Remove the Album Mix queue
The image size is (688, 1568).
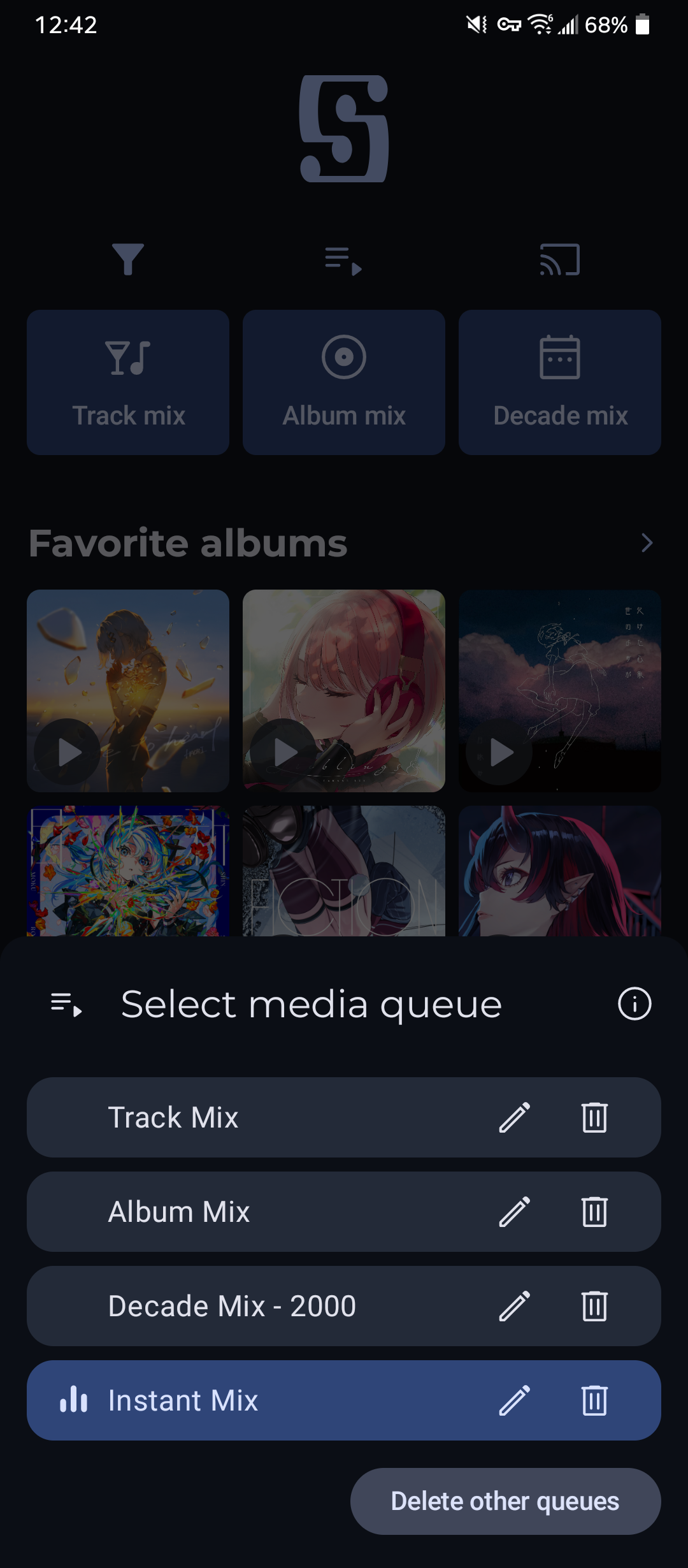click(x=594, y=1212)
